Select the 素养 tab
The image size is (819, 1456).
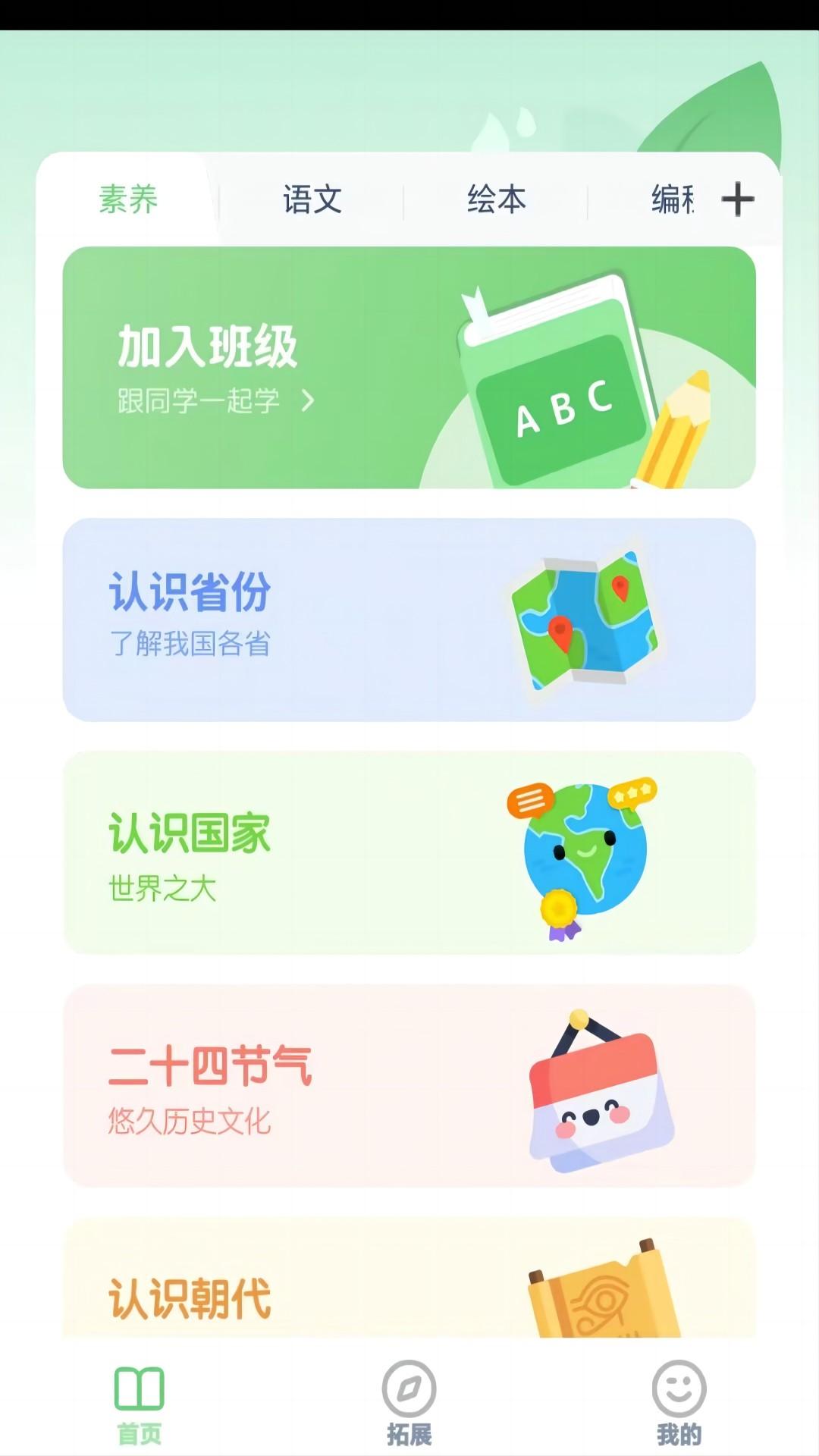point(128,199)
